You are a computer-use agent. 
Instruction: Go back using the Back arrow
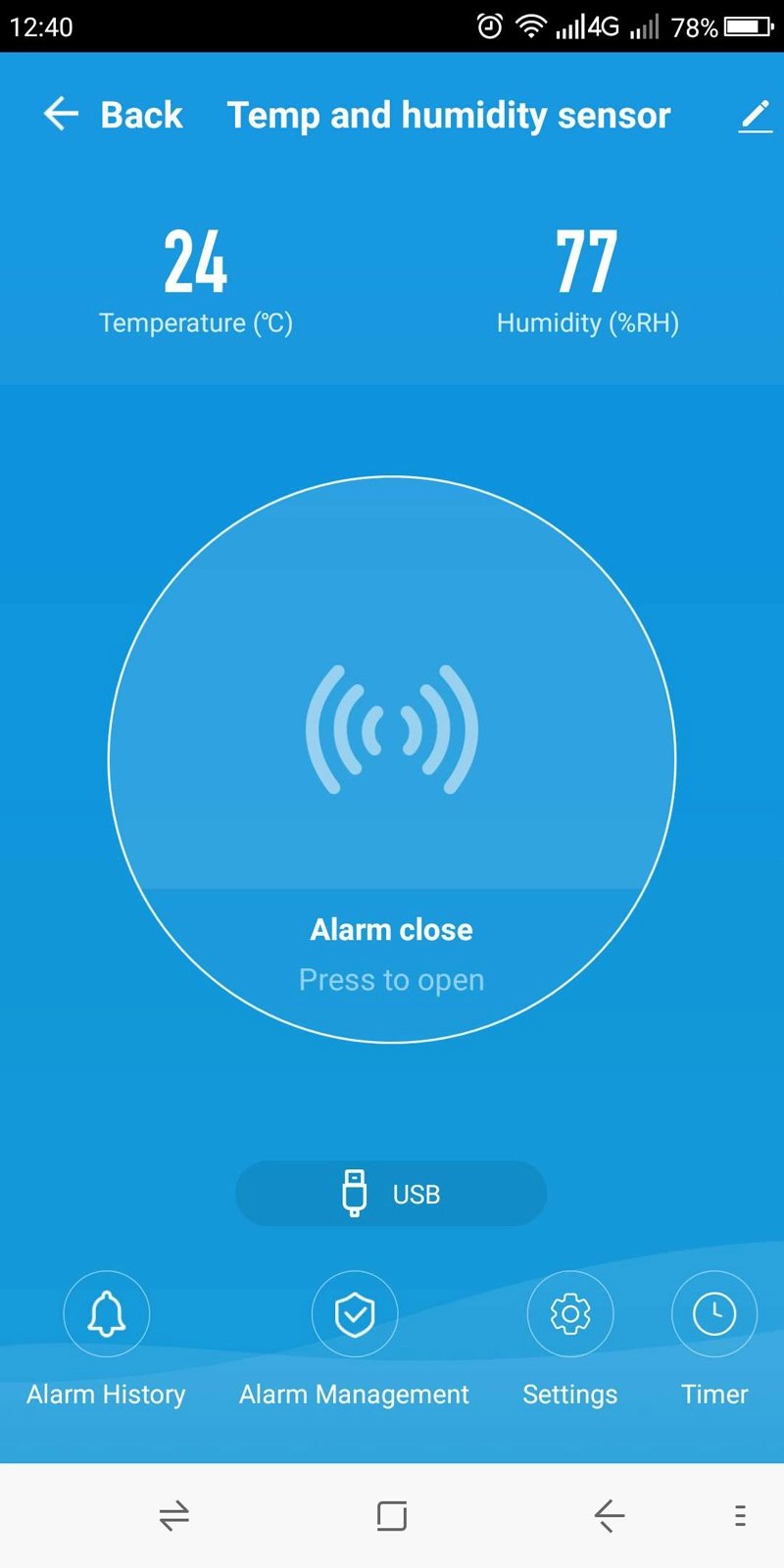(x=61, y=115)
